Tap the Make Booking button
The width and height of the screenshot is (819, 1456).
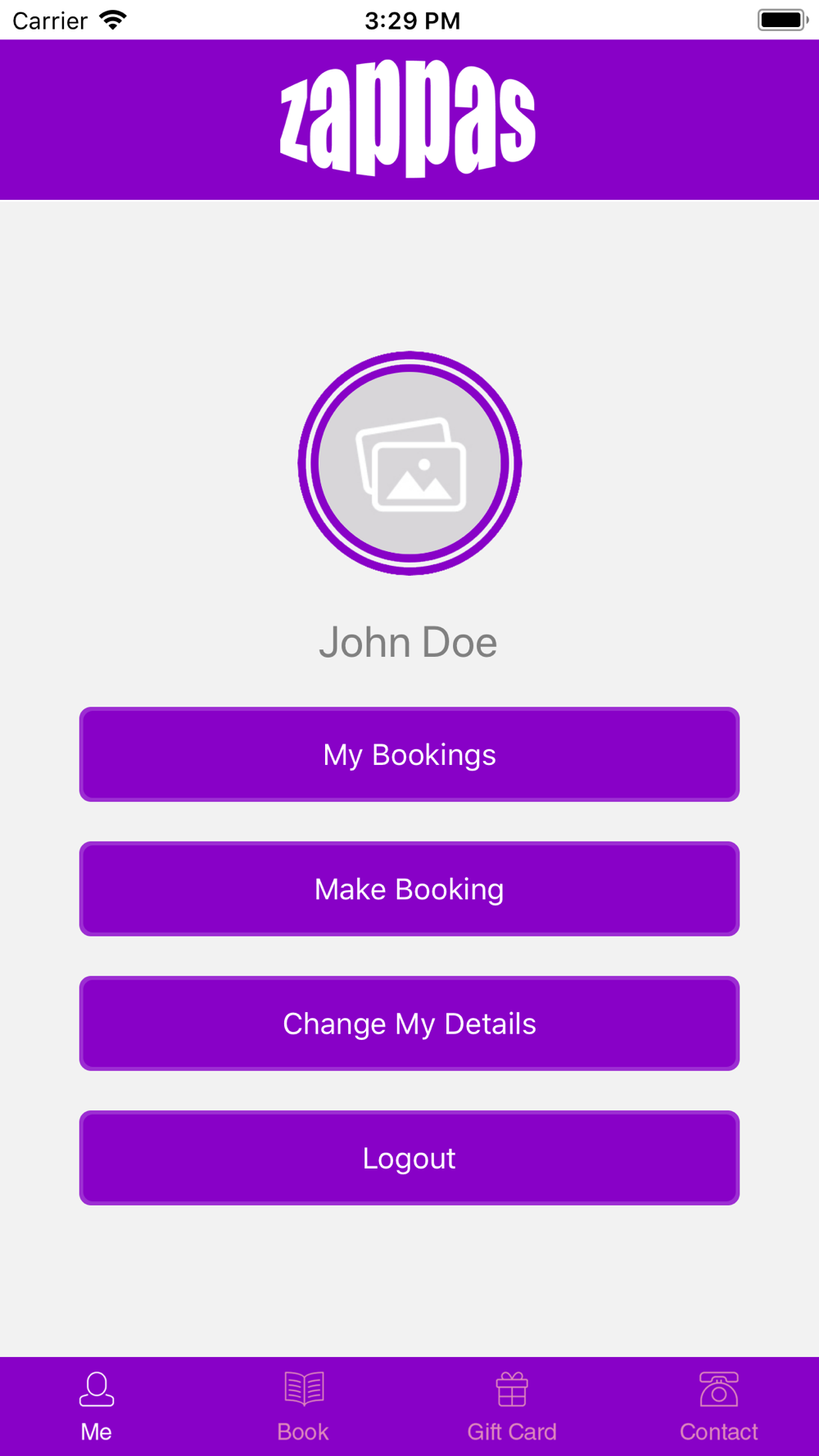[409, 889]
